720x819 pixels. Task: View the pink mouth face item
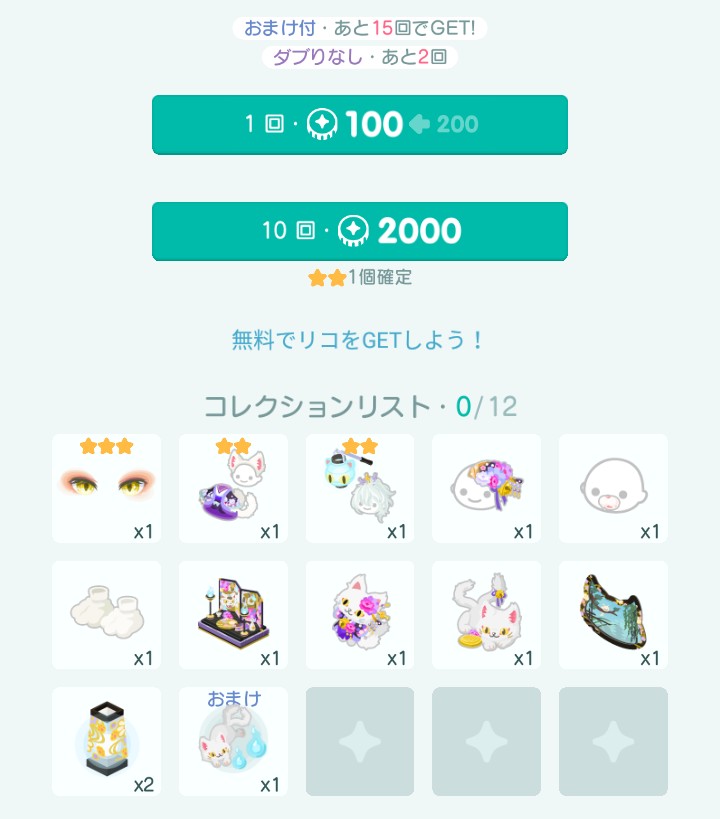tap(613, 488)
